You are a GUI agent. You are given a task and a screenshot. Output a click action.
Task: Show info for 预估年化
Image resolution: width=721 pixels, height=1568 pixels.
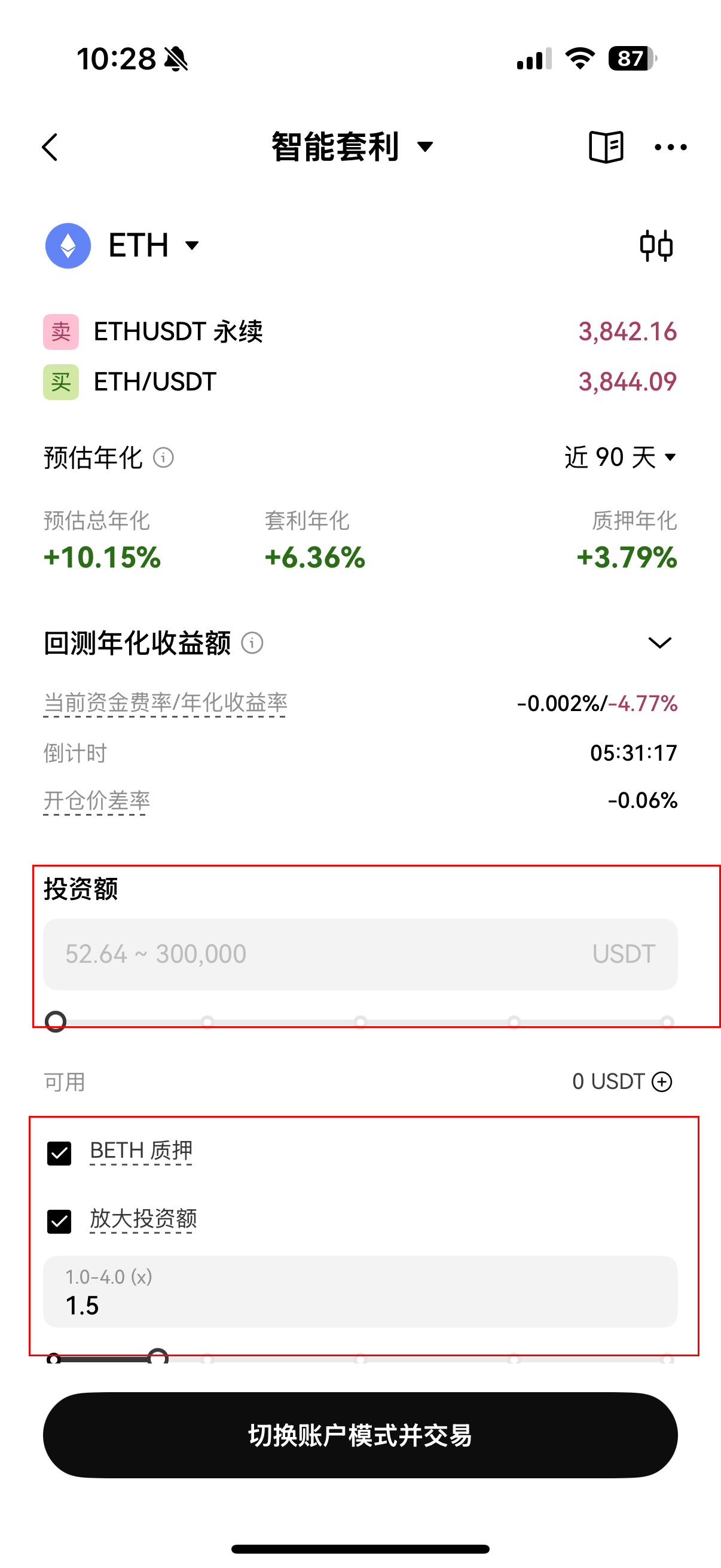163,457
